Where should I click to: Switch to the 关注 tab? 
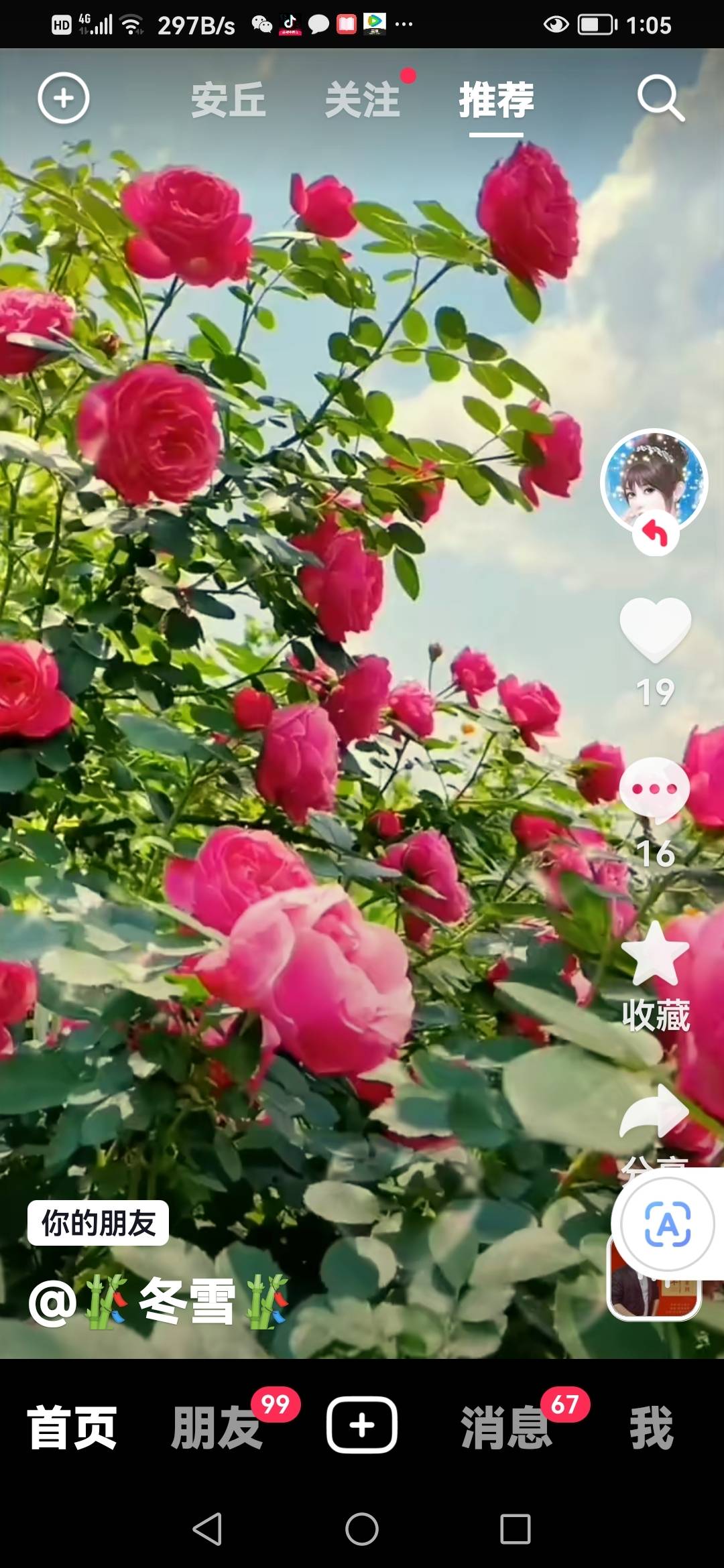363,101
